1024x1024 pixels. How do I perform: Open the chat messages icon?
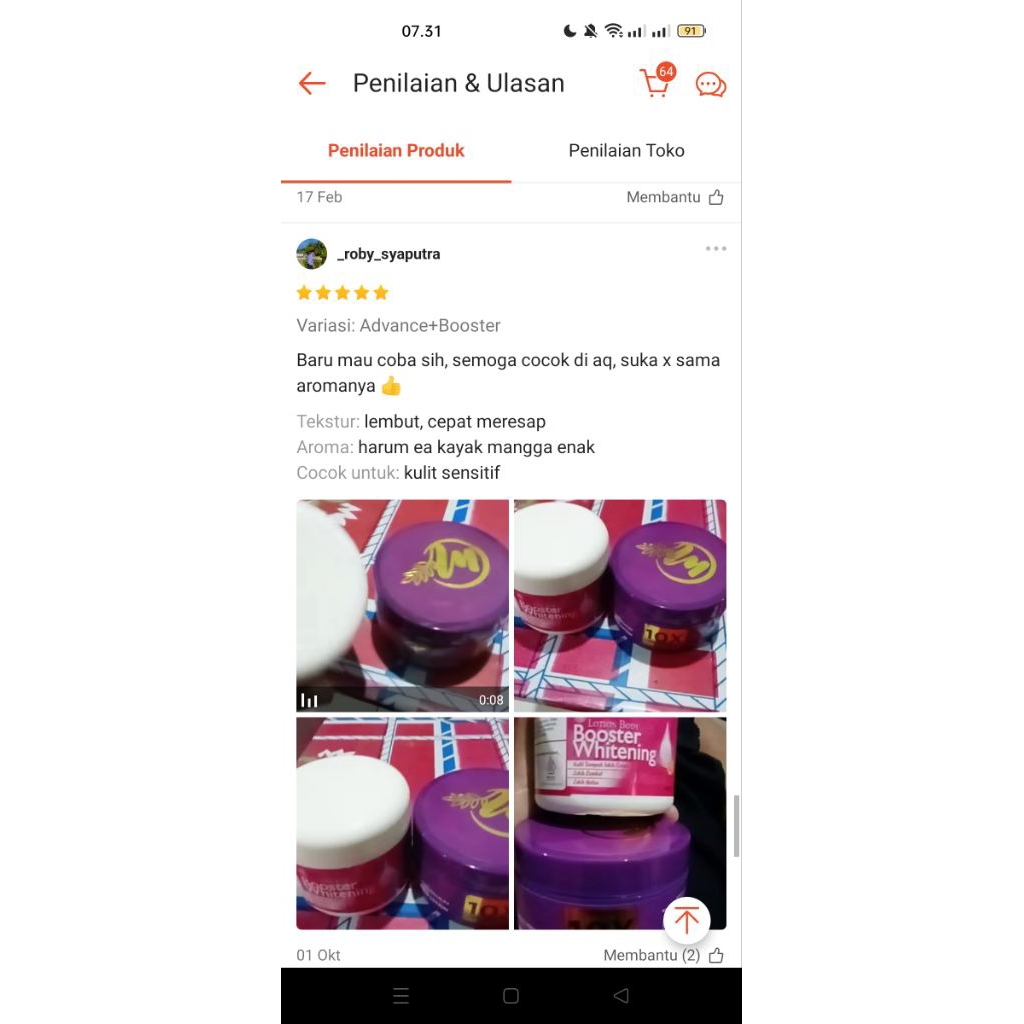710,85
